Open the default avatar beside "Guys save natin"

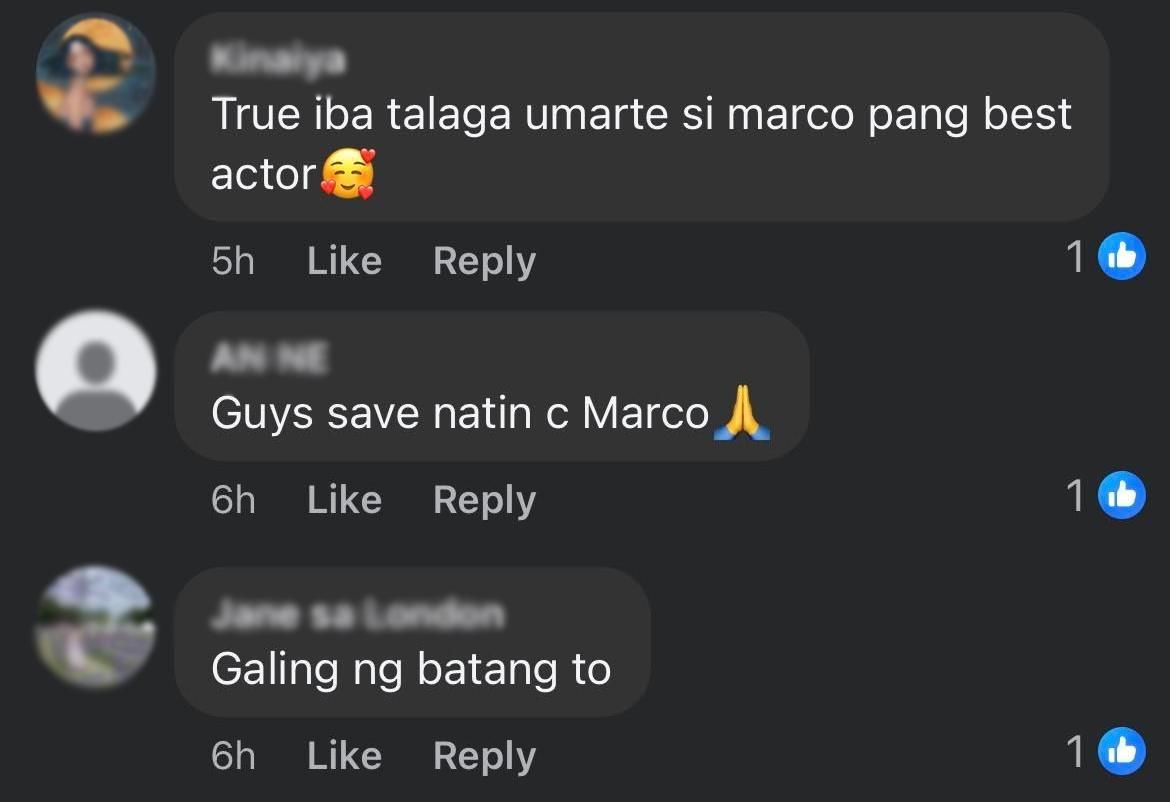96,371
